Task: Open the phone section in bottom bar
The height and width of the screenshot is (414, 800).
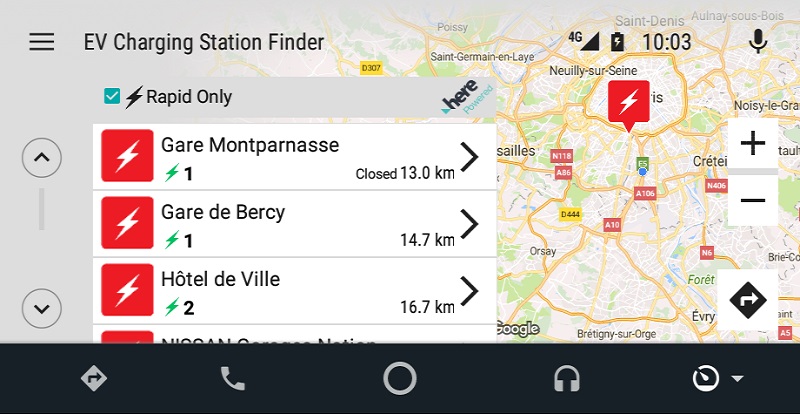Action: tap(232, 379)
